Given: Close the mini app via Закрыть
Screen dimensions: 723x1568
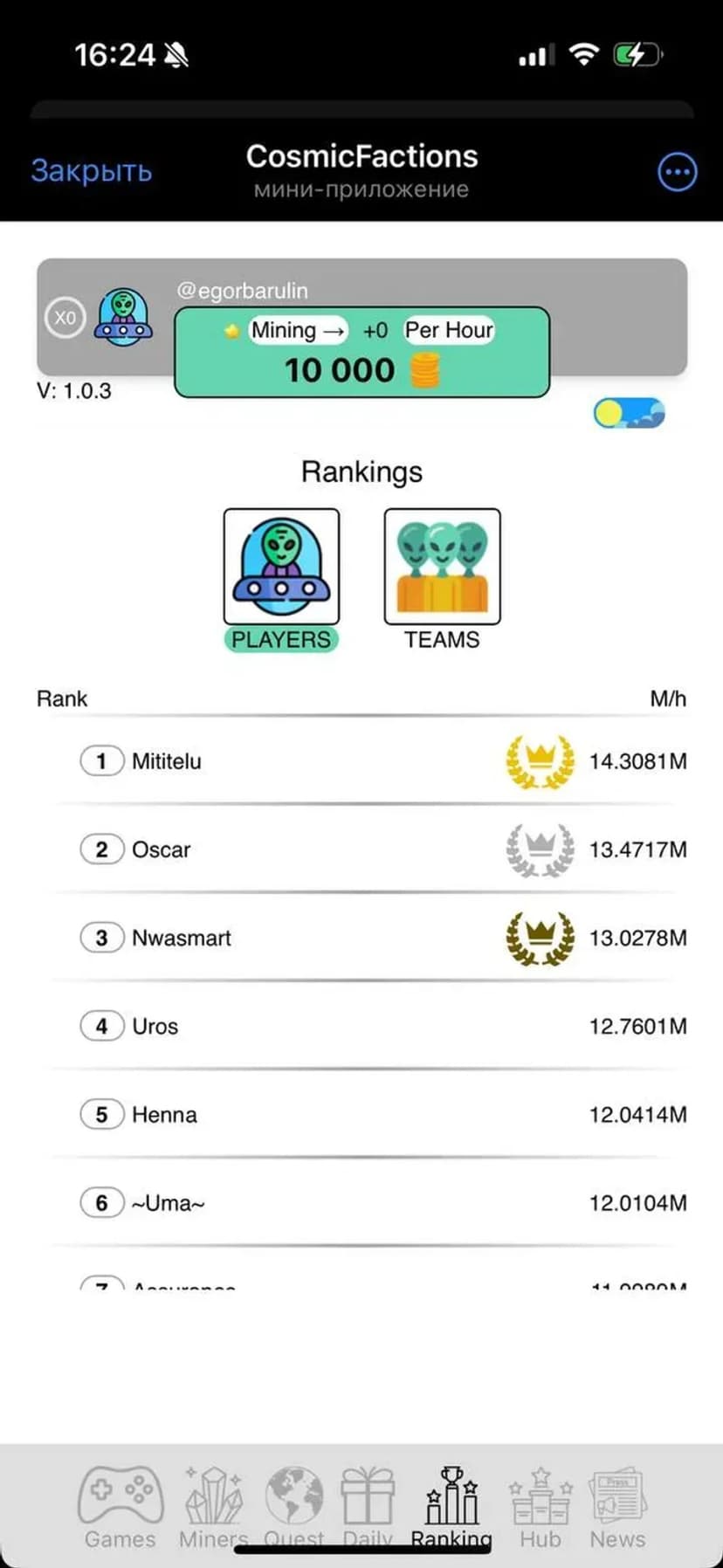Looking at the screenshot, I should click(x=91, y=170).
